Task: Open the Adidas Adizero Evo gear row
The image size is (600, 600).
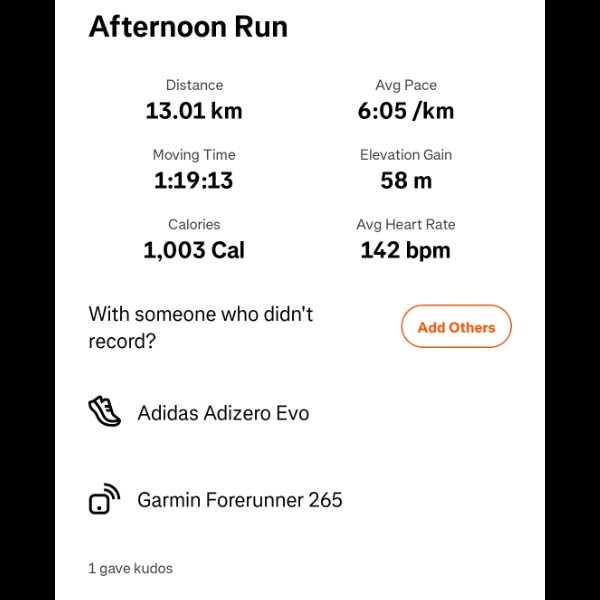Action: click(x=223, y=412)
